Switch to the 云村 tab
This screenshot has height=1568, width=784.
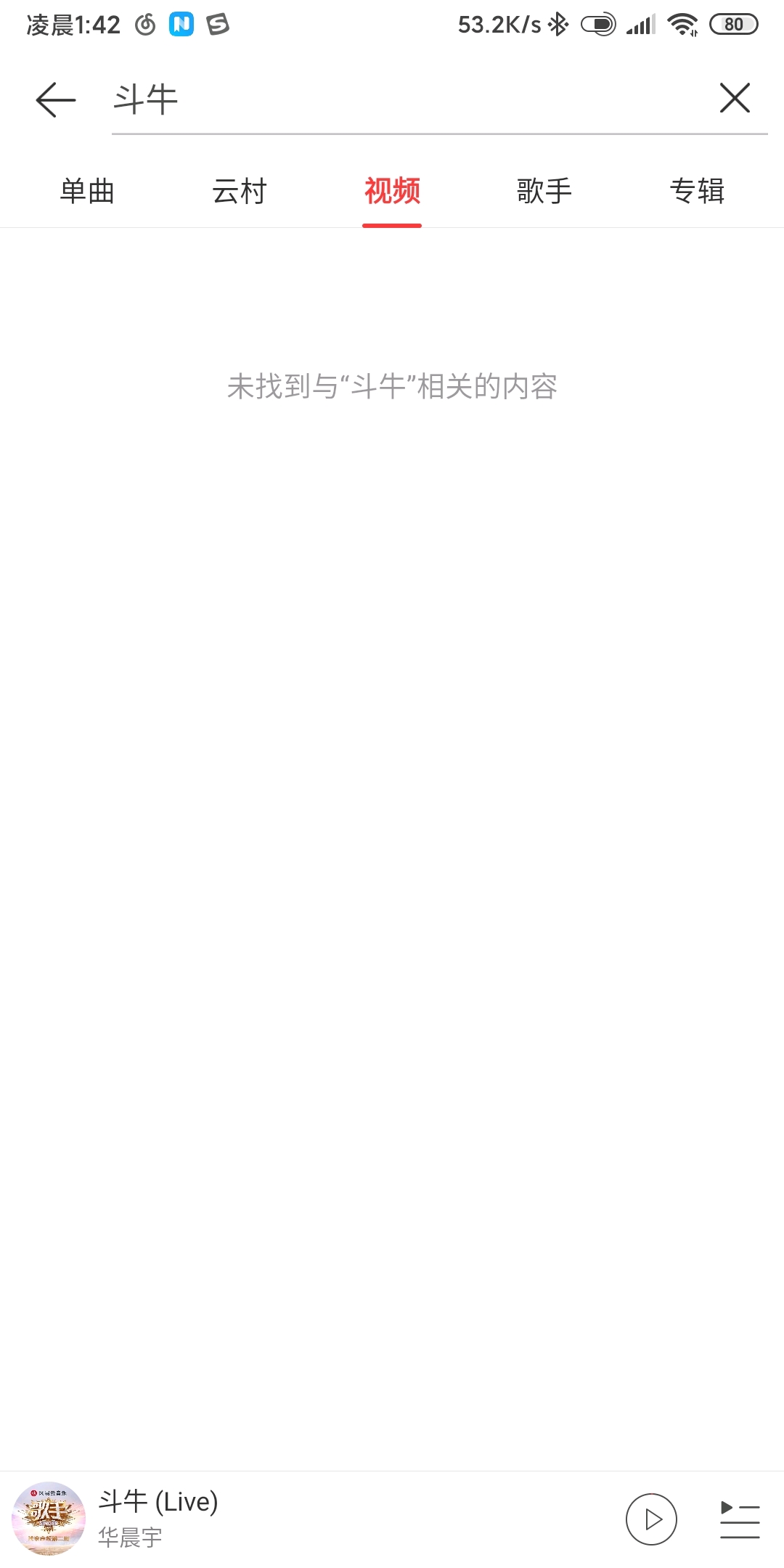[x=240, y=192]
